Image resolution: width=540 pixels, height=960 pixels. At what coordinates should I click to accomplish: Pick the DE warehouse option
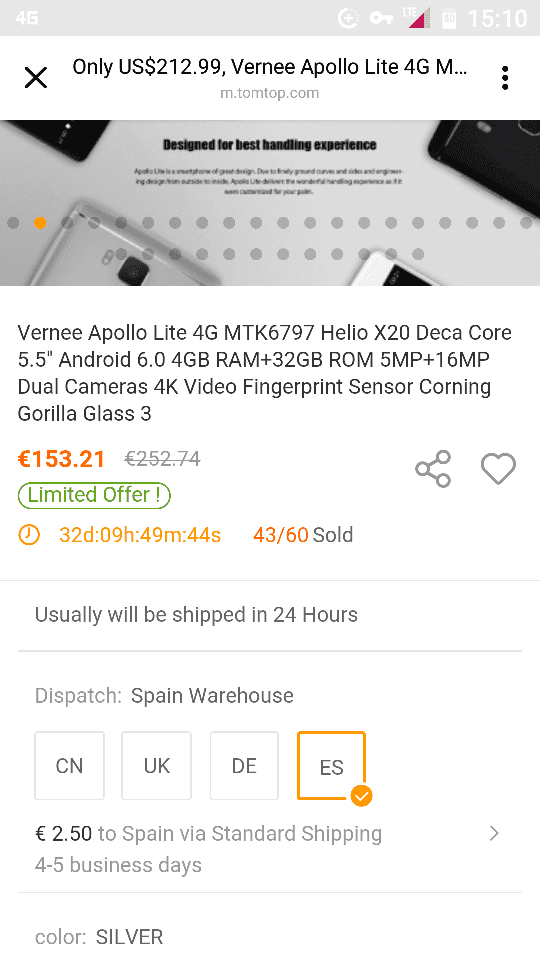coord(244,765)
